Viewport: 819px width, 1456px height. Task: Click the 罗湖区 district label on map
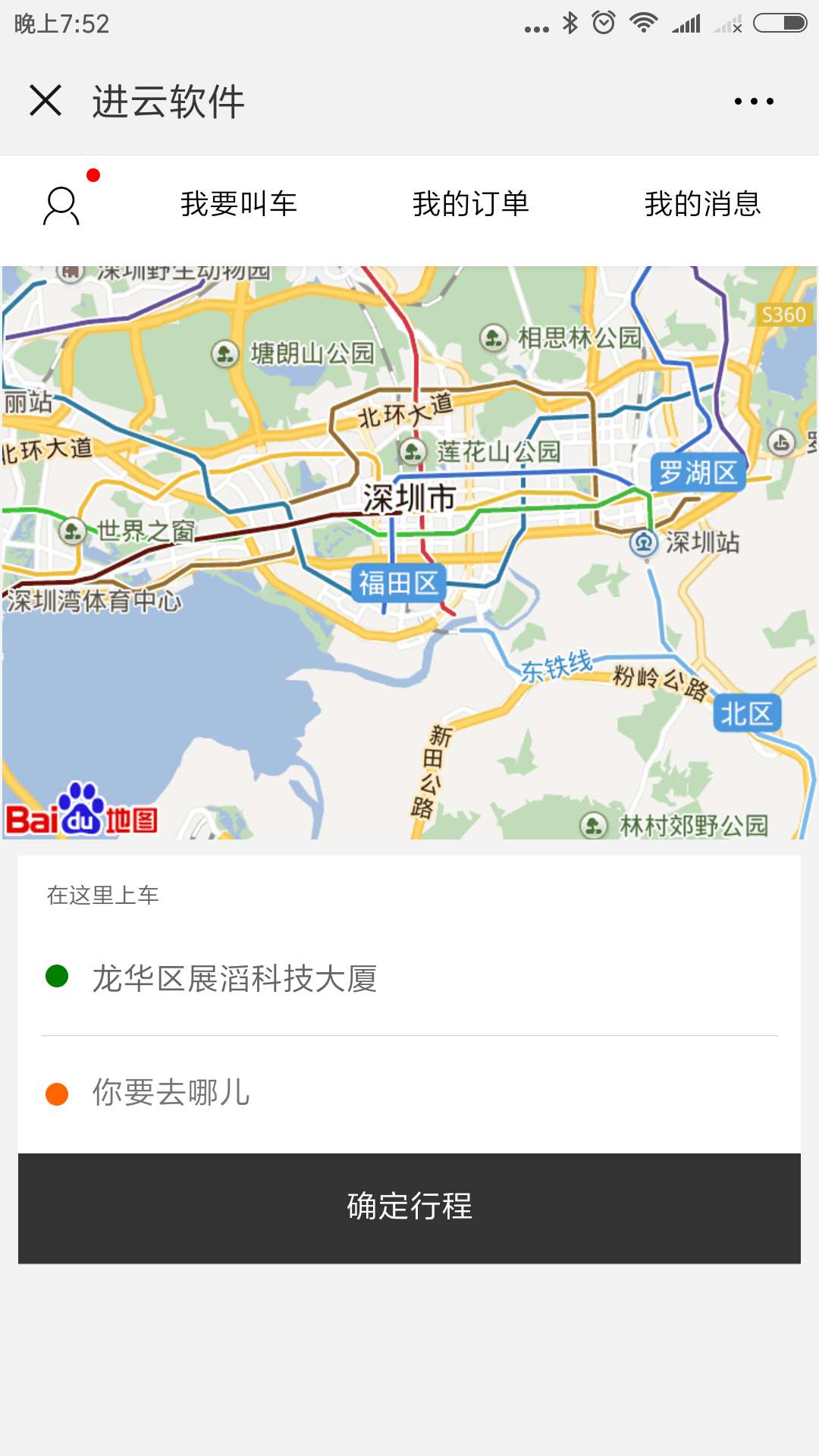pyautogui.click(x=700, y=470)
